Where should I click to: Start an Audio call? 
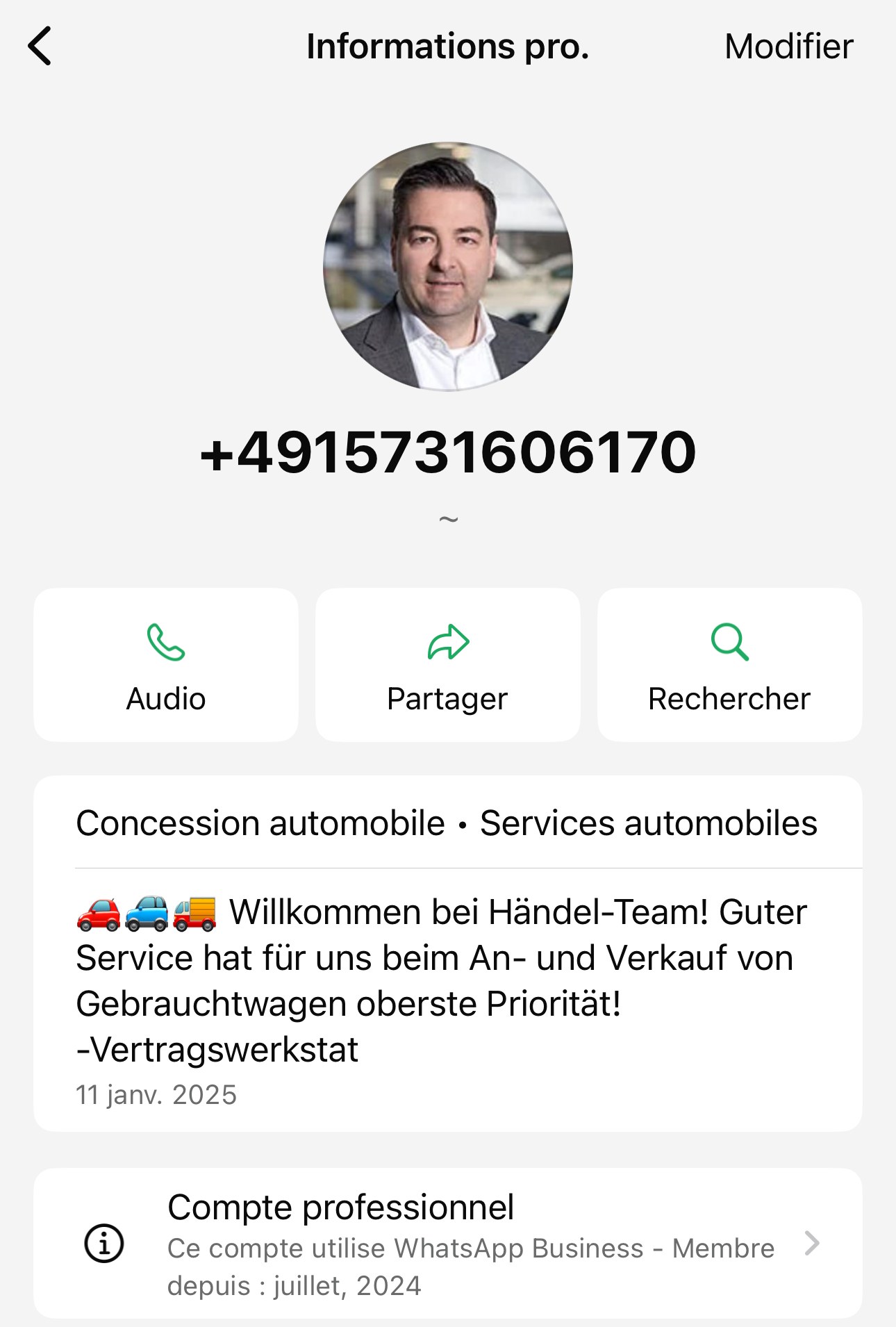pyautogui.click(x=166, y=665)
